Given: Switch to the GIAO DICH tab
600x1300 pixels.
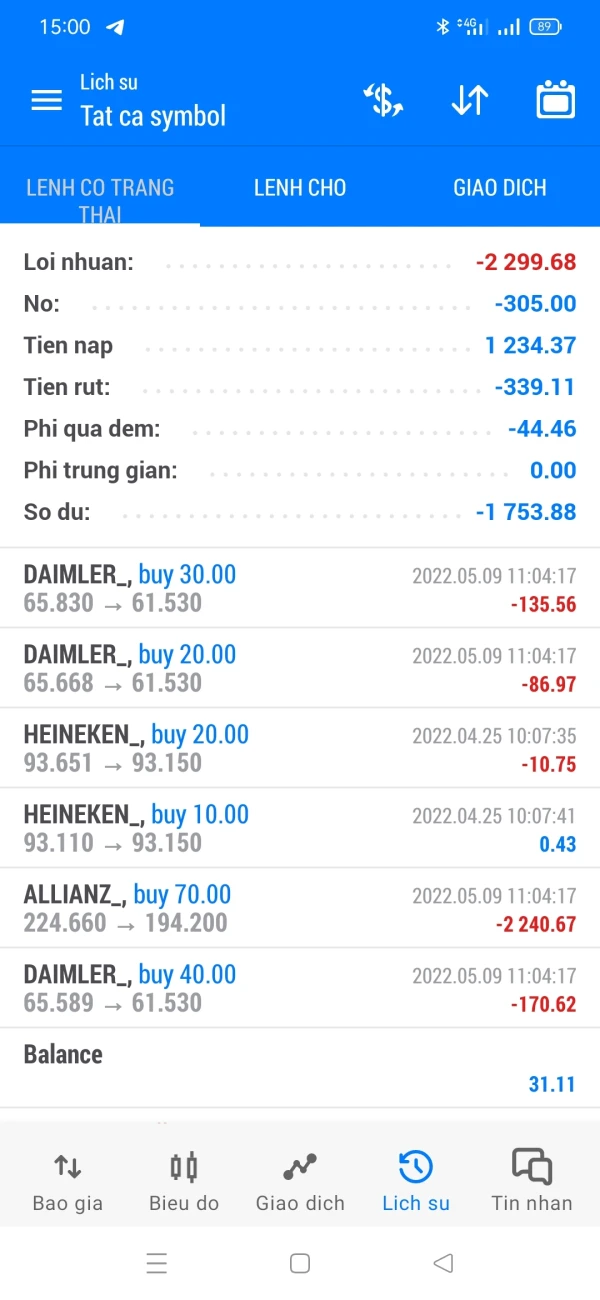Looking at the screenshot, I should (500, 188).
